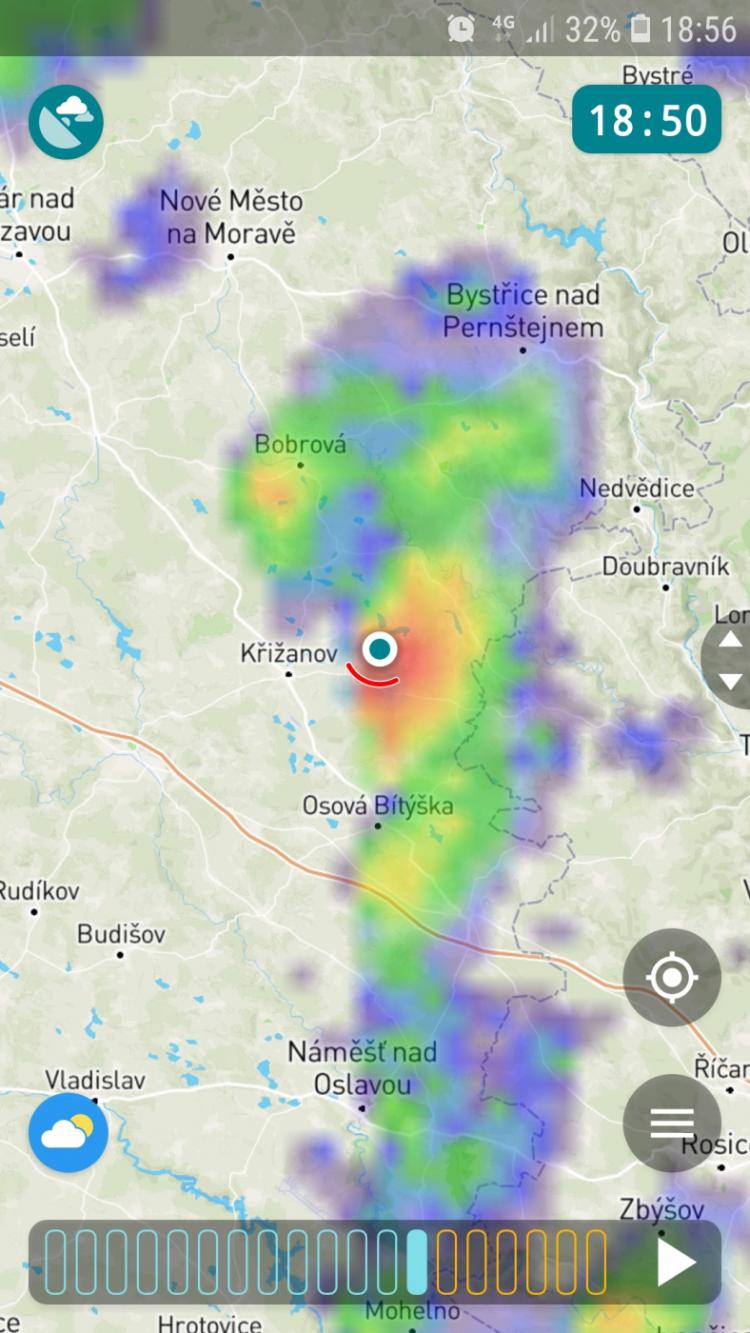
Task: Tap the 18:50 time indicator
Action: point(647,120)
